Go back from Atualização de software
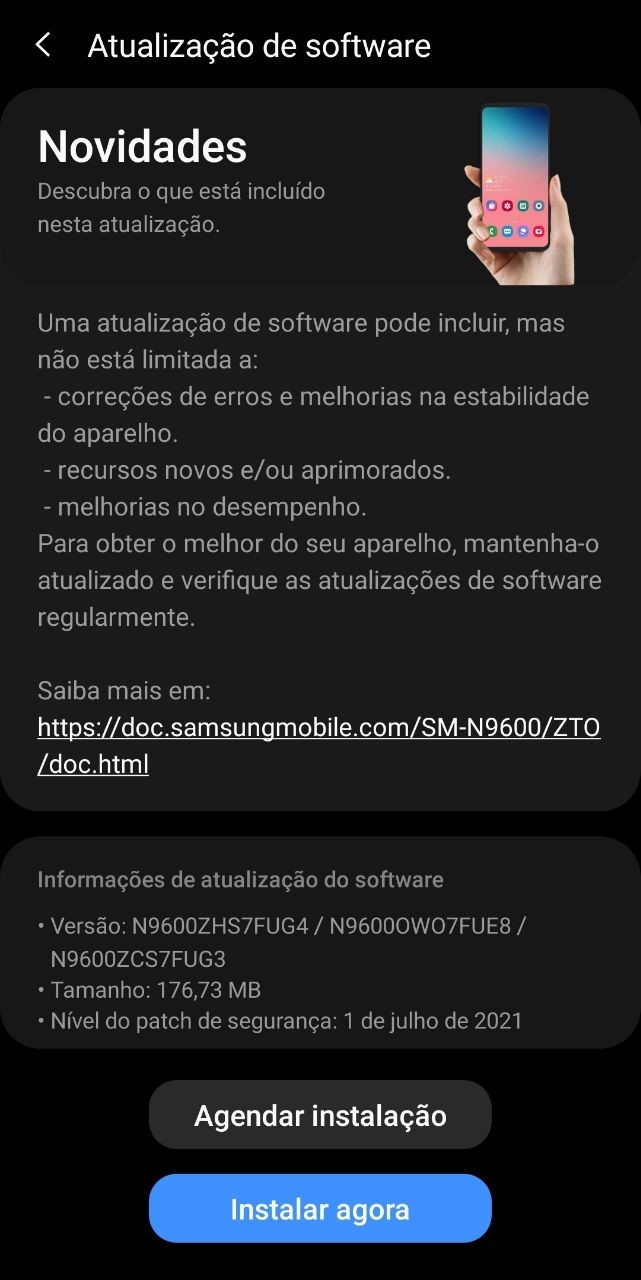Image resolution: width=641 pixels, height=1280 pixels. pos(43,45)
